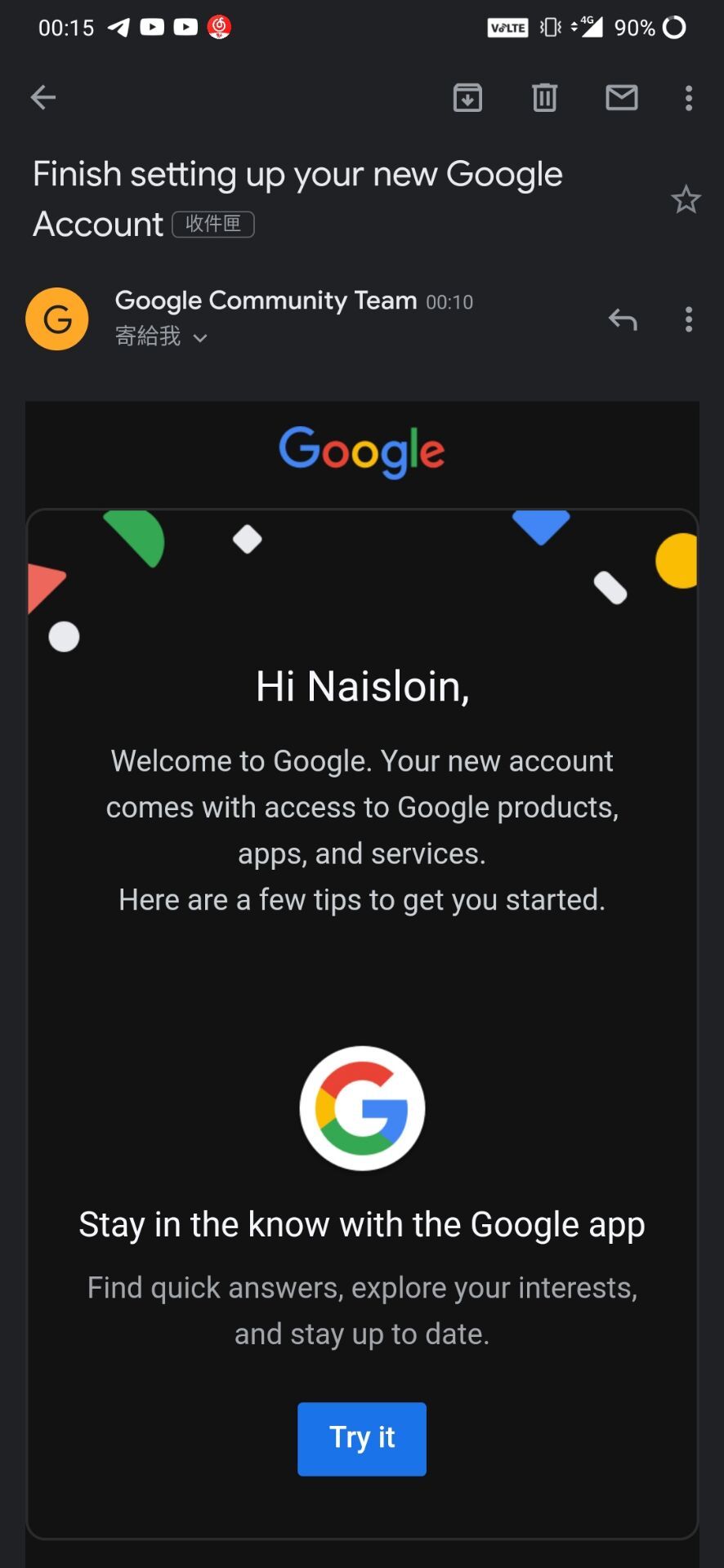The image size is (724, 1568).
Task: Mark email as unread
Action: point(621,98)
